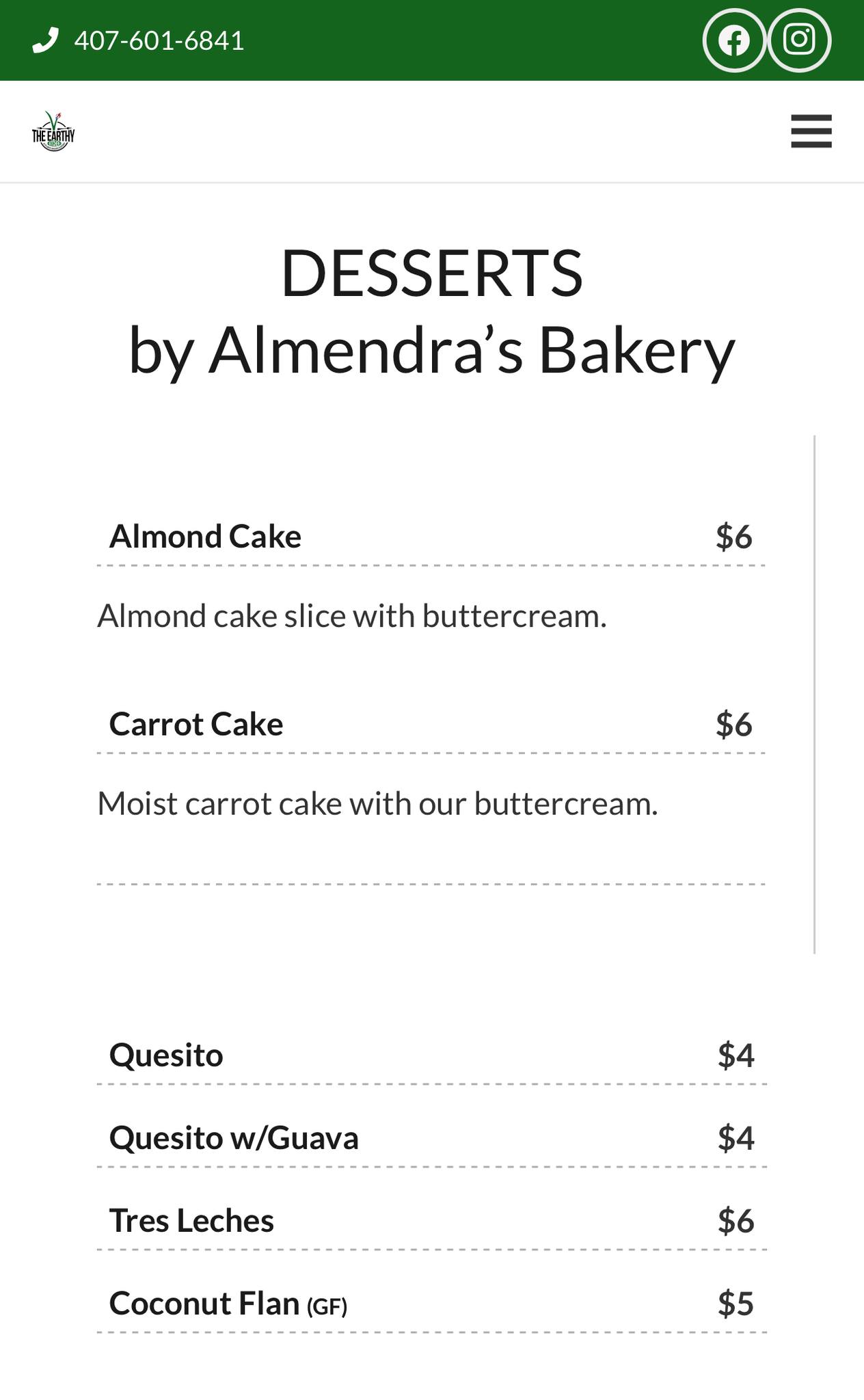Go to The Earthy home logo

[x=53, y=131]
